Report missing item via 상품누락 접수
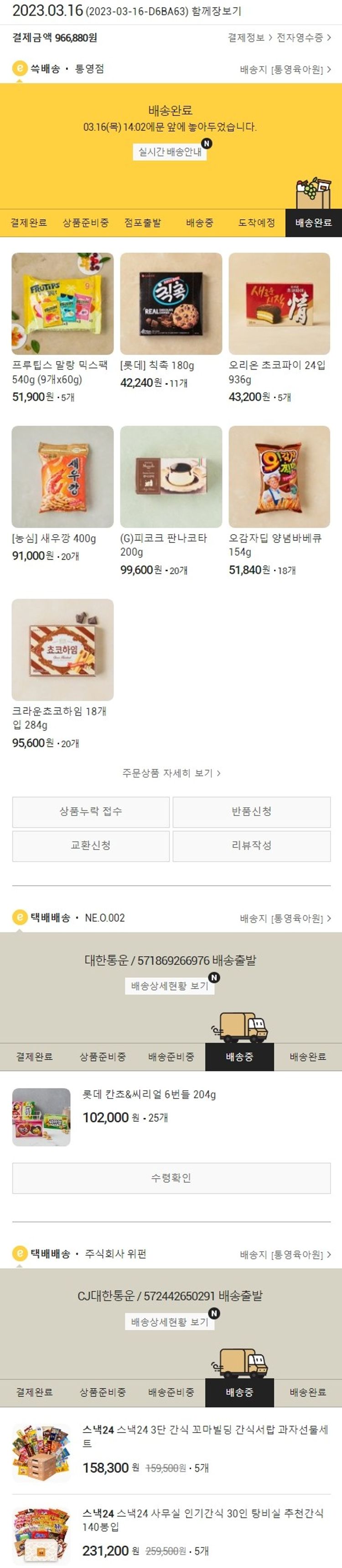The image size is (342, 1568). (91, 811)
